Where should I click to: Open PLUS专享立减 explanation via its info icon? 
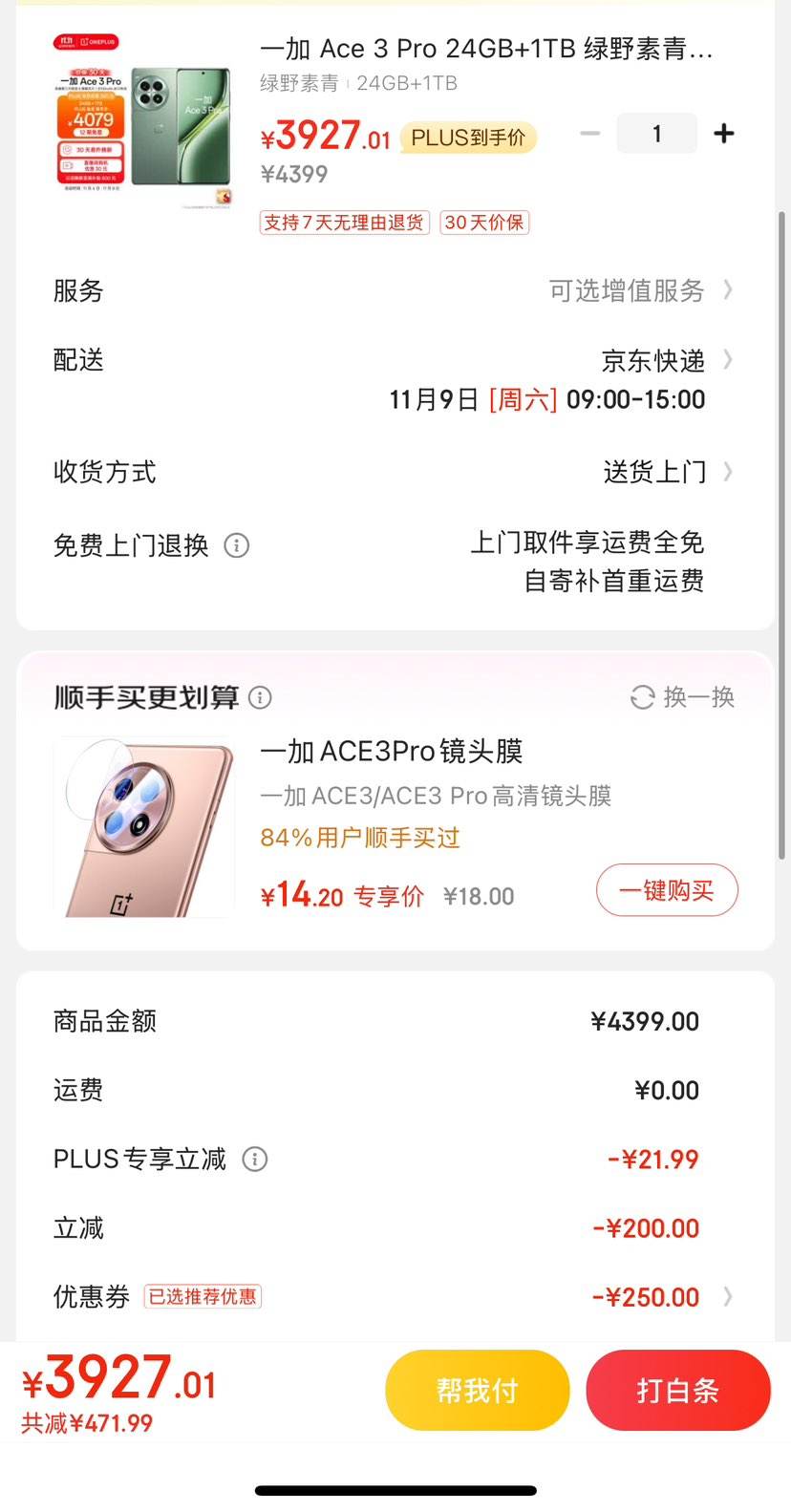(x=254, y=1159)
